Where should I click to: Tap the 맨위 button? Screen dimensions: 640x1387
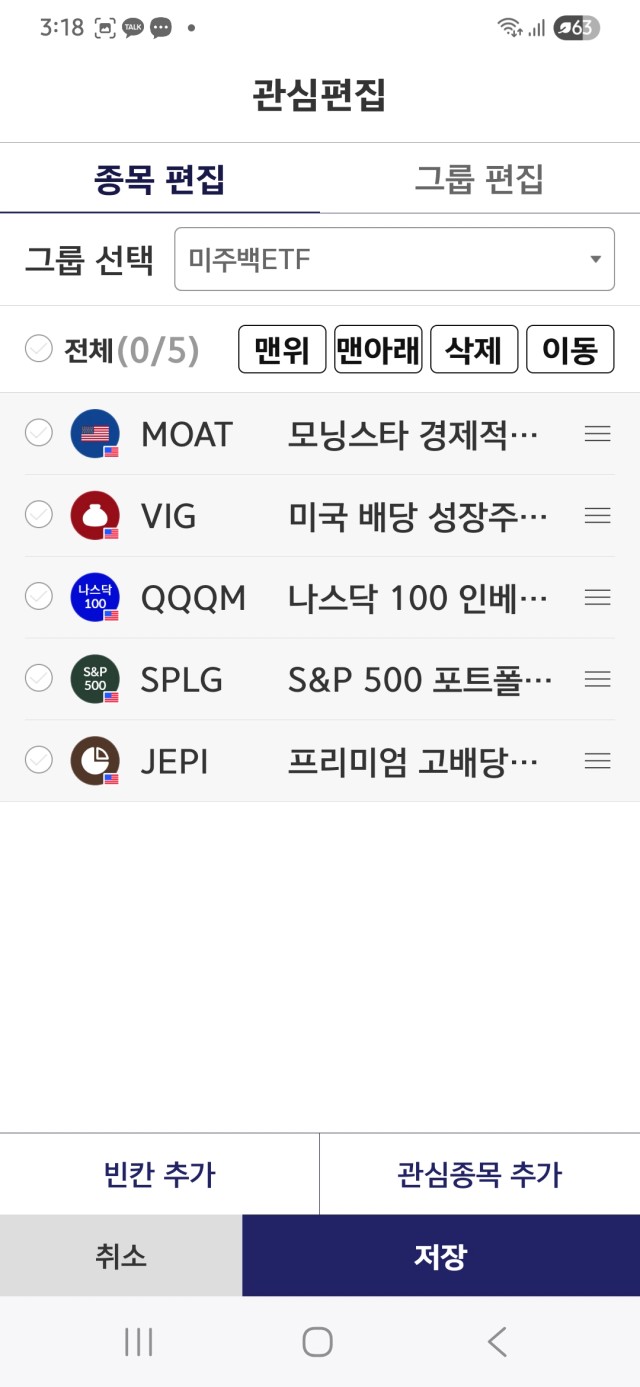282,350
